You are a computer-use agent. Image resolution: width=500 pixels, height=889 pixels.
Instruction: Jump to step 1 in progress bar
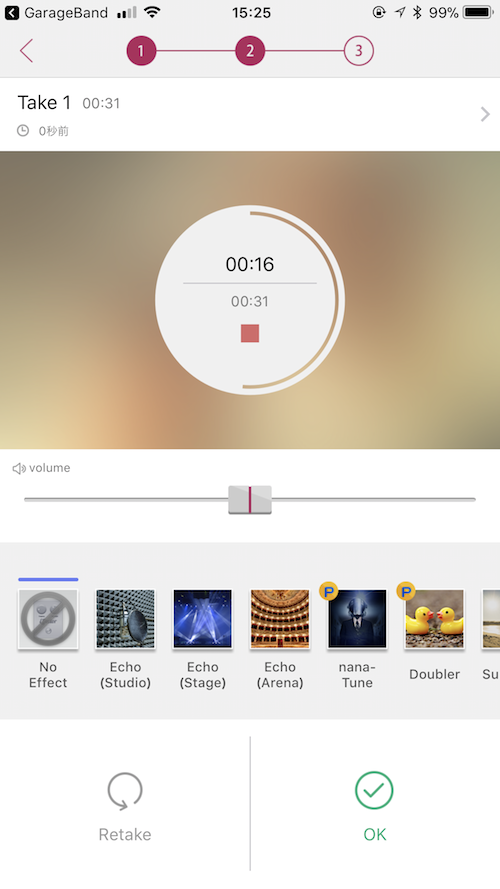click(141, 50)
